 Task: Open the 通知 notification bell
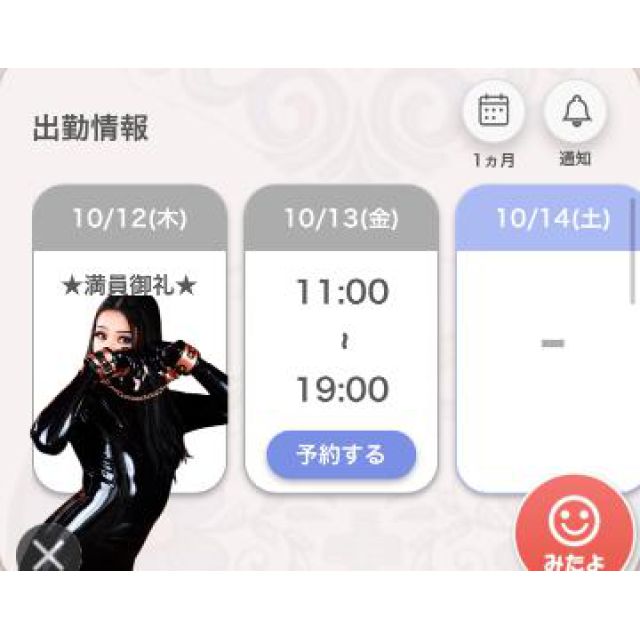tap(577, 113)
